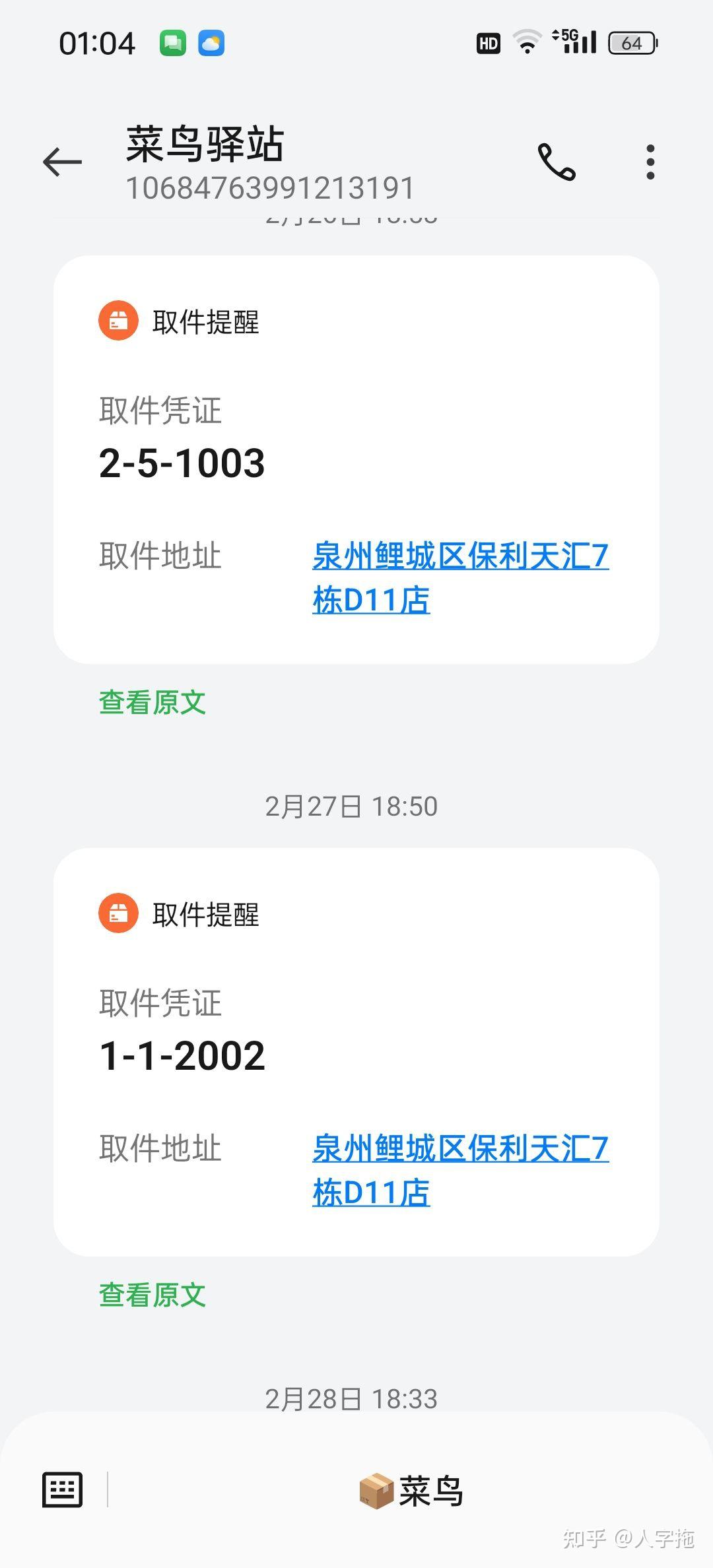Open address link under code 2-5-1003

pos(460,578)
